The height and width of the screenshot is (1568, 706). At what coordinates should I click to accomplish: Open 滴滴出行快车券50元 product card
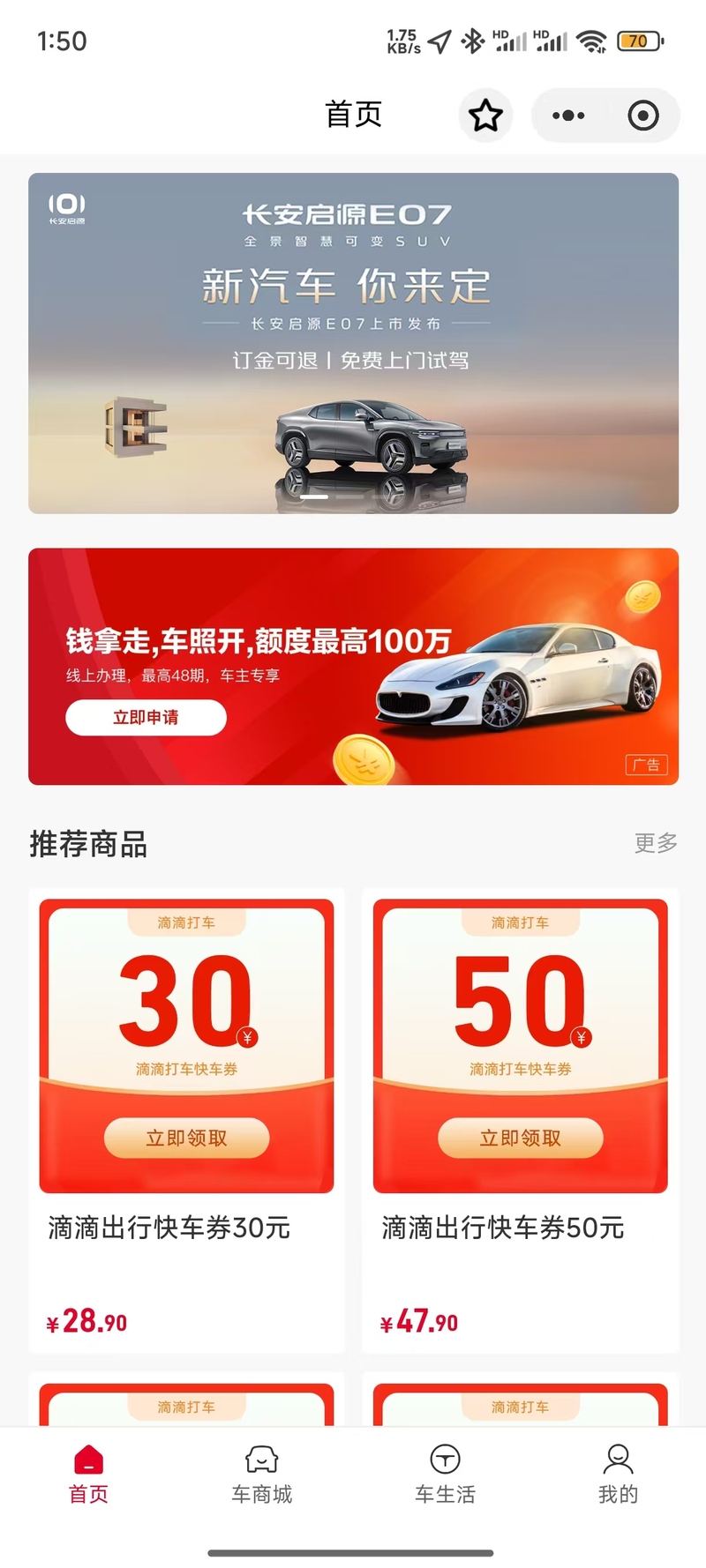click(x=520, y=1120)
